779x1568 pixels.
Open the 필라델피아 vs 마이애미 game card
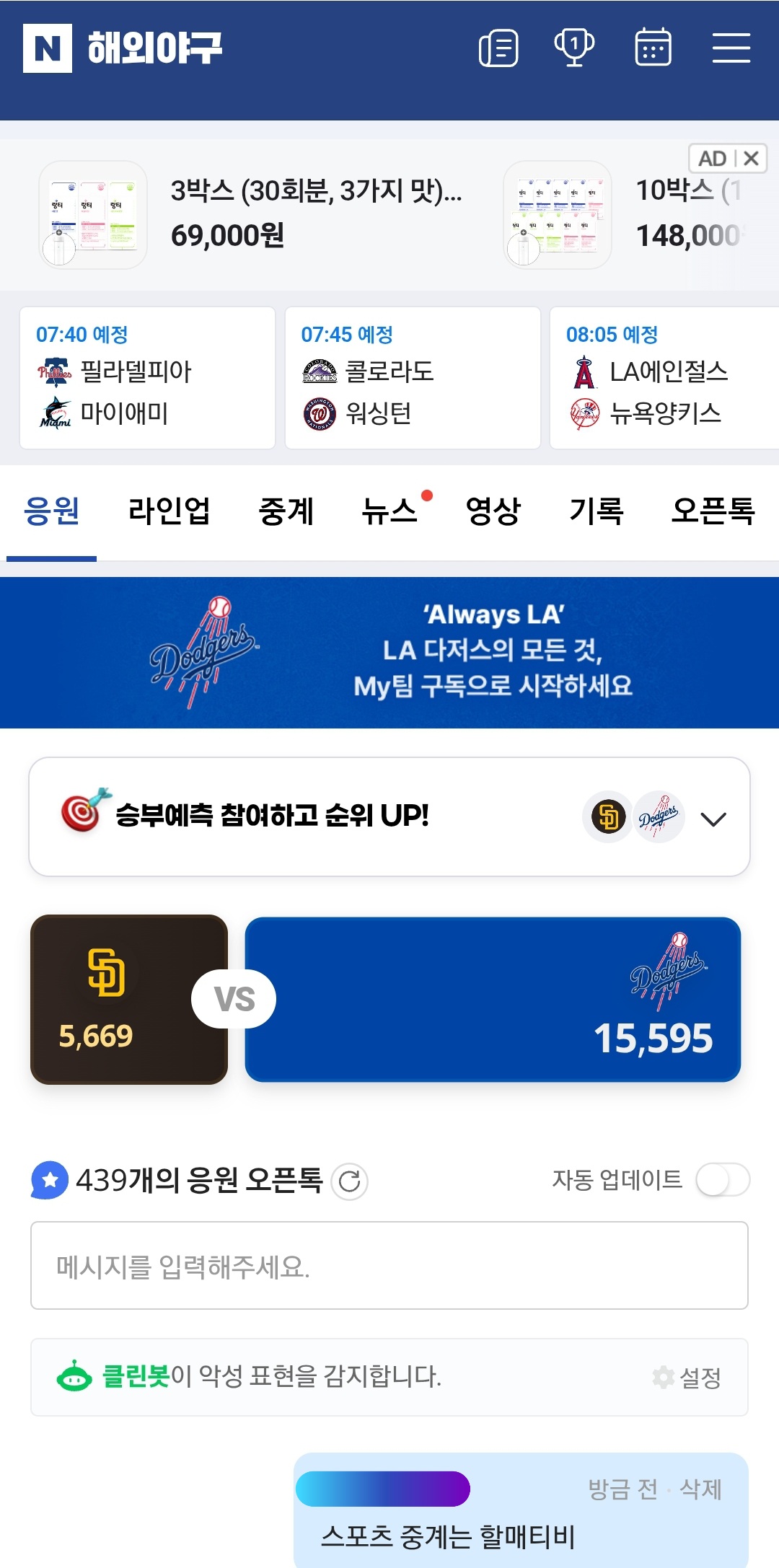147,378
